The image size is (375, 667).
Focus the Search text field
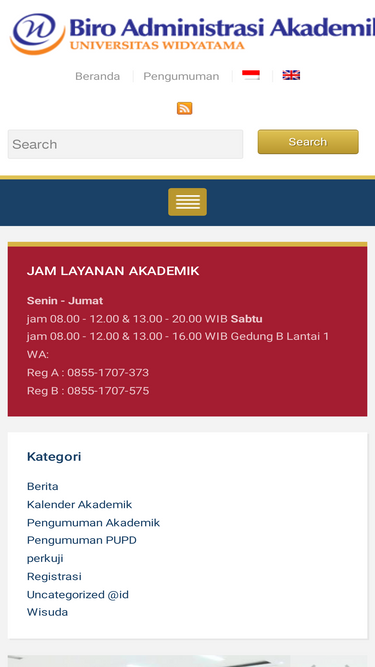point(125,144)
